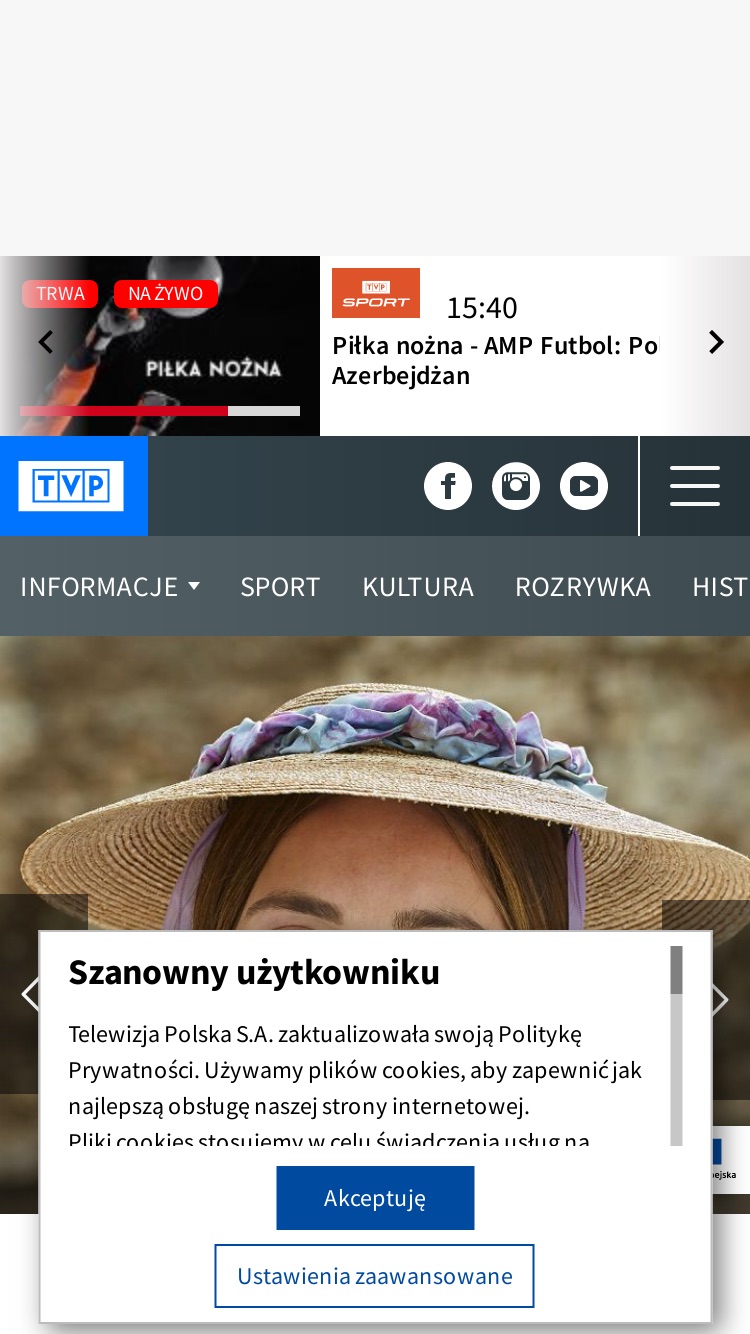Open the Kultura section
750x1334 pixels.
(x=418, y=586)
